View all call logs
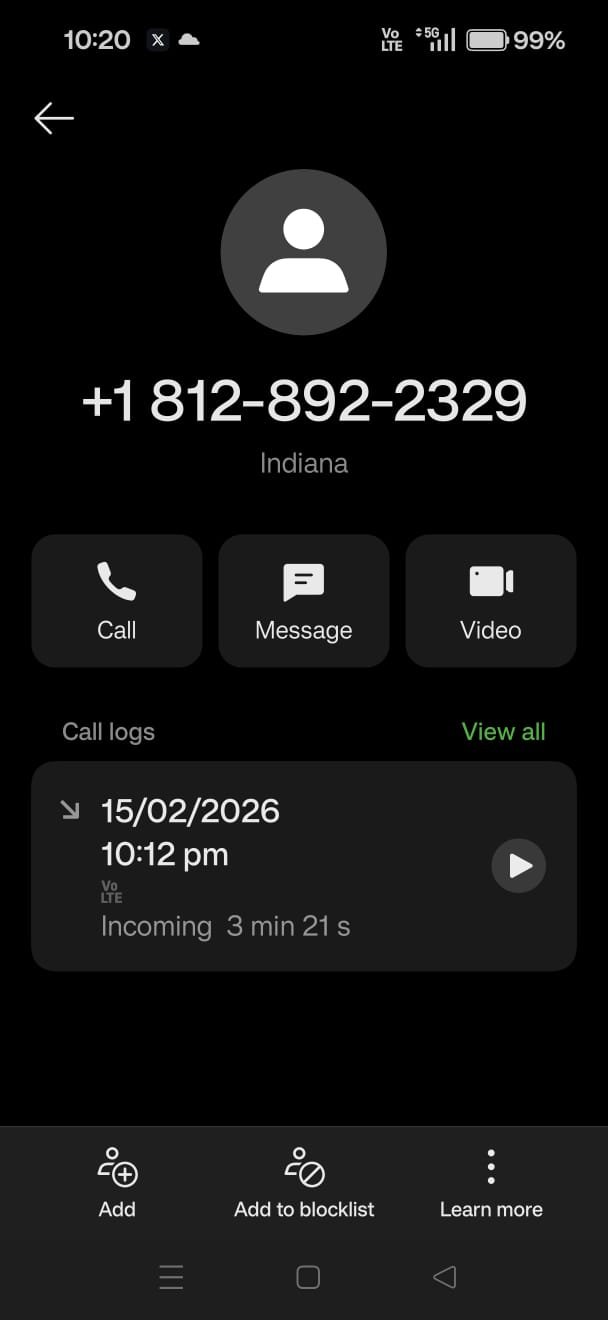The width and height of the screenshot is (608, 1320). [x=503, y=731]
